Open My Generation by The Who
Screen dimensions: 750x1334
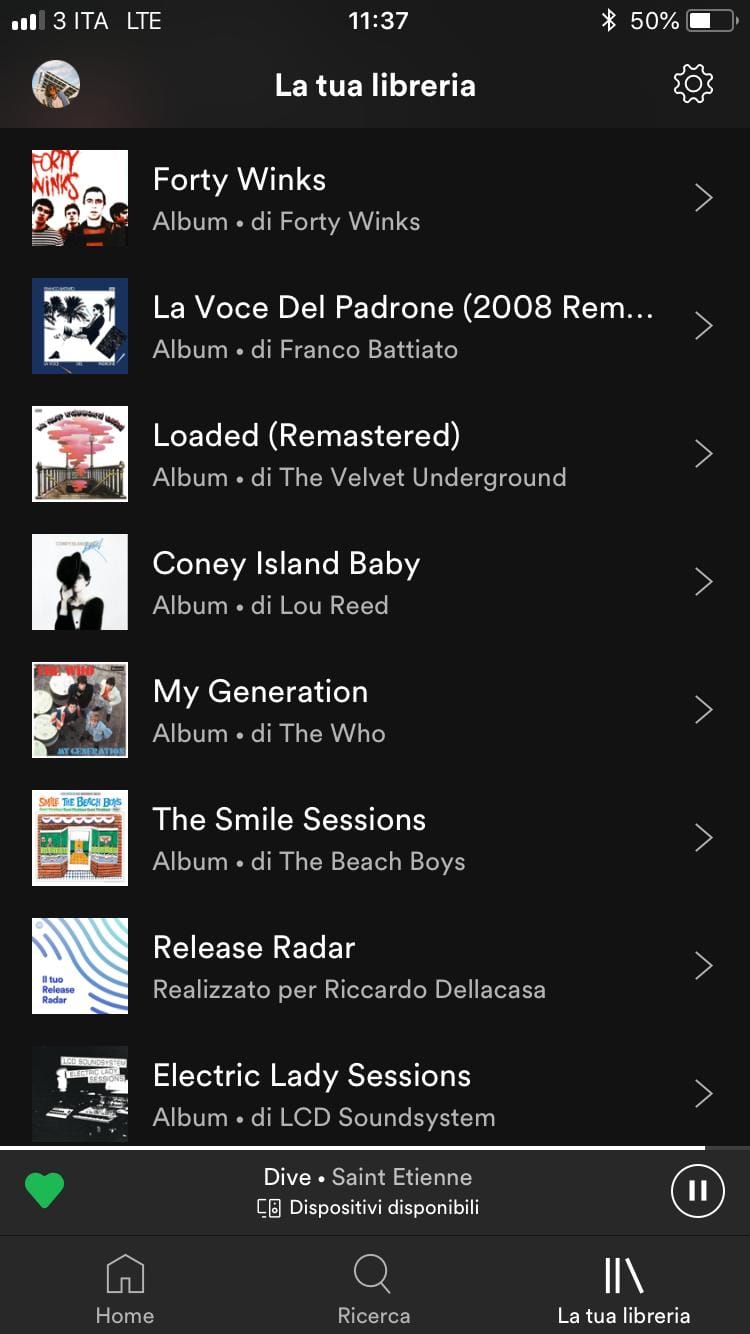[375, 710]
